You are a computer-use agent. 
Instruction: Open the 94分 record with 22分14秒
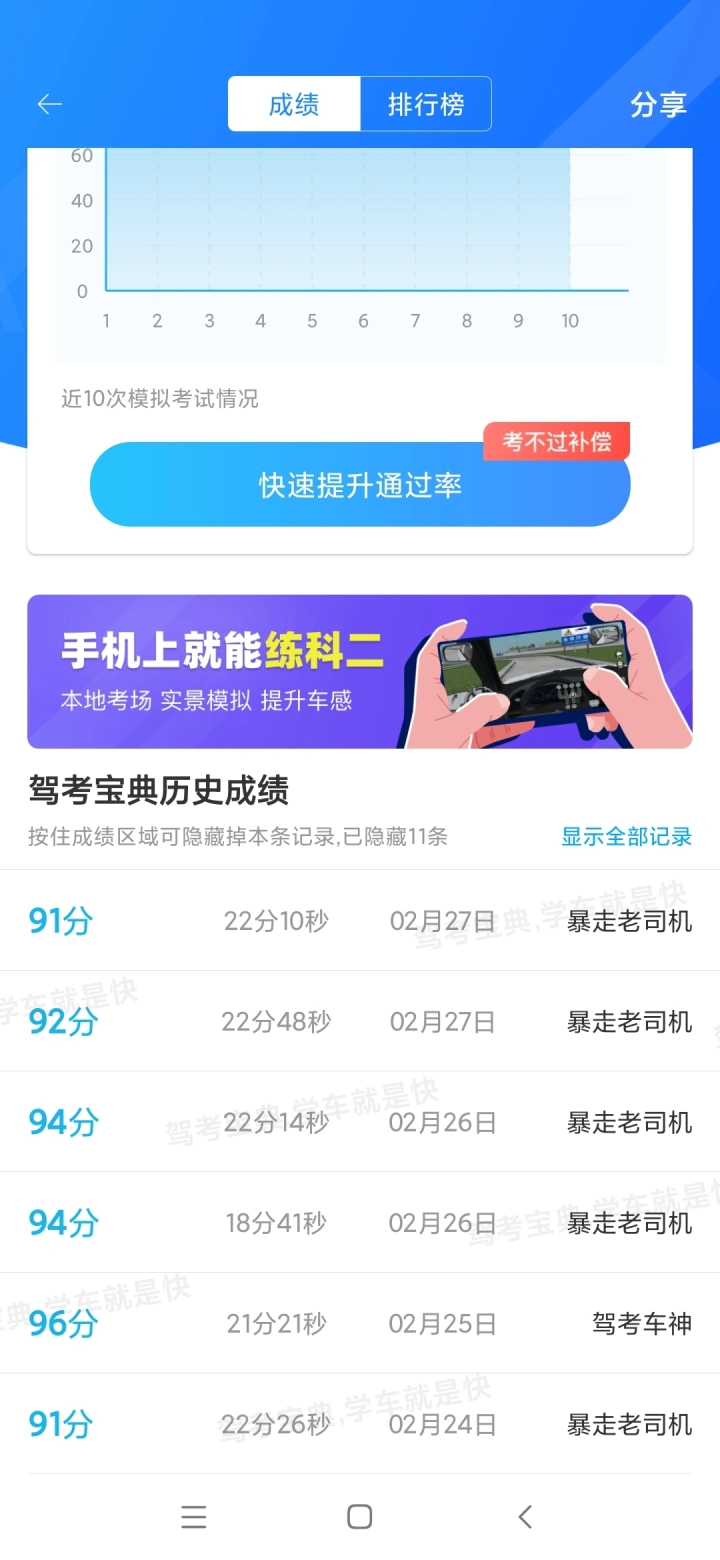360,1122
